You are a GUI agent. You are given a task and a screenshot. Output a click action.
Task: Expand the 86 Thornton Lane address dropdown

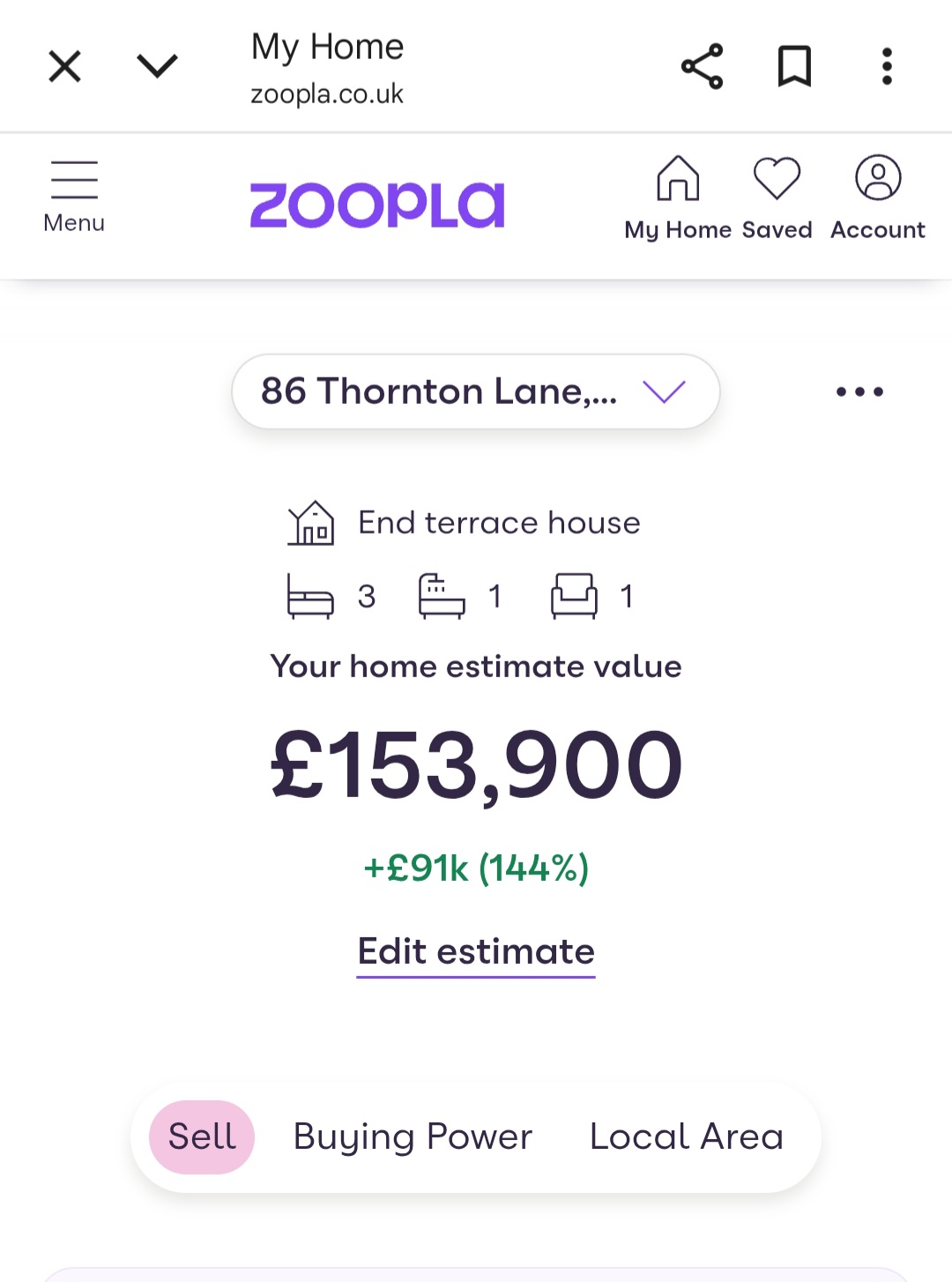(476, 391)
